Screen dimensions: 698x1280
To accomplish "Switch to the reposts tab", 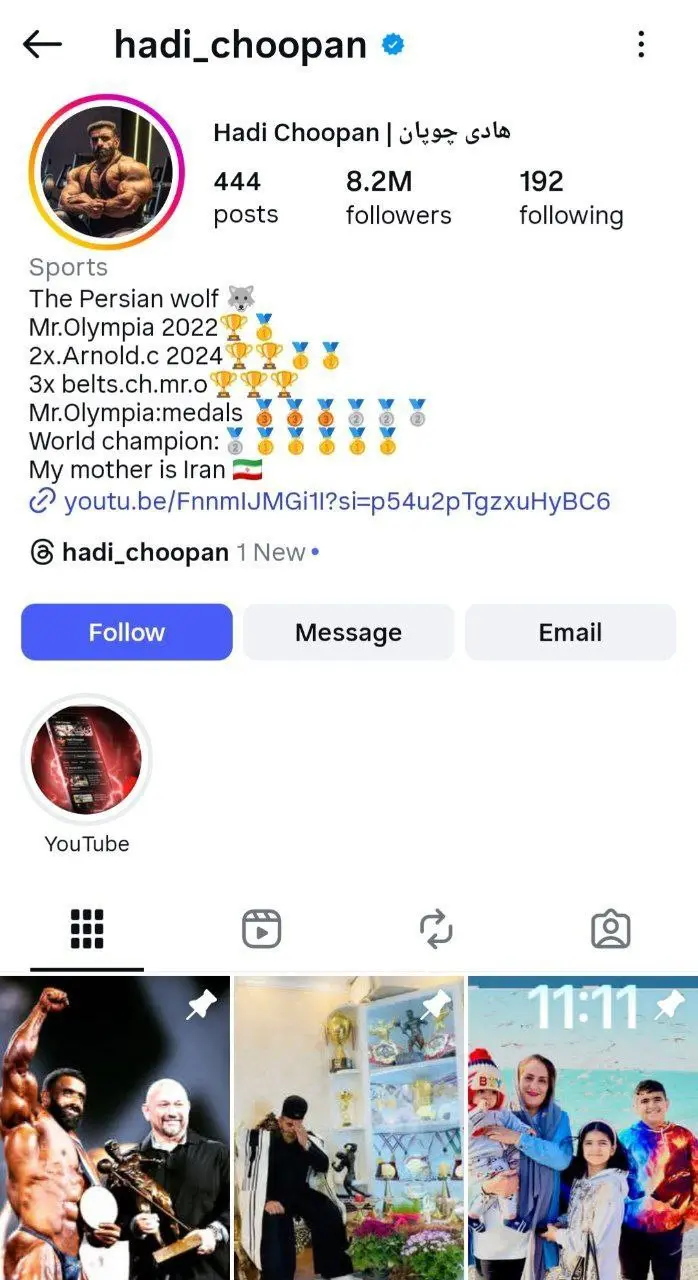I will click(436, 929).
